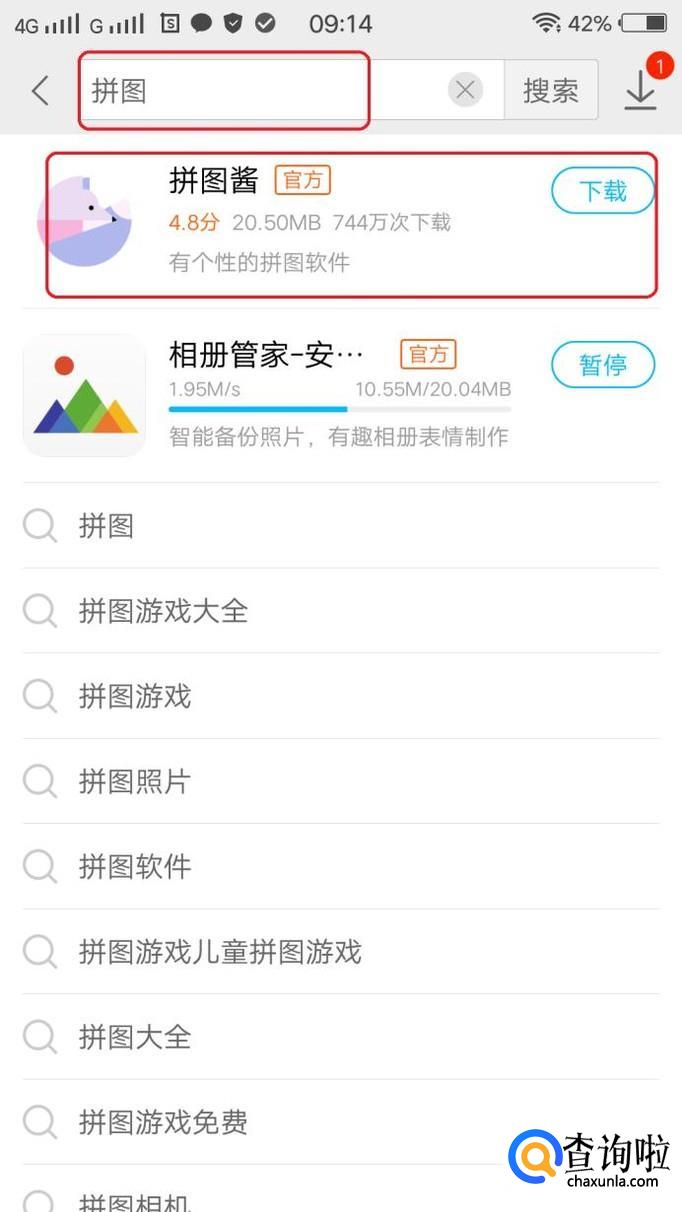Go back using the back arrow

pyautogui.click(x=40, y=91)
